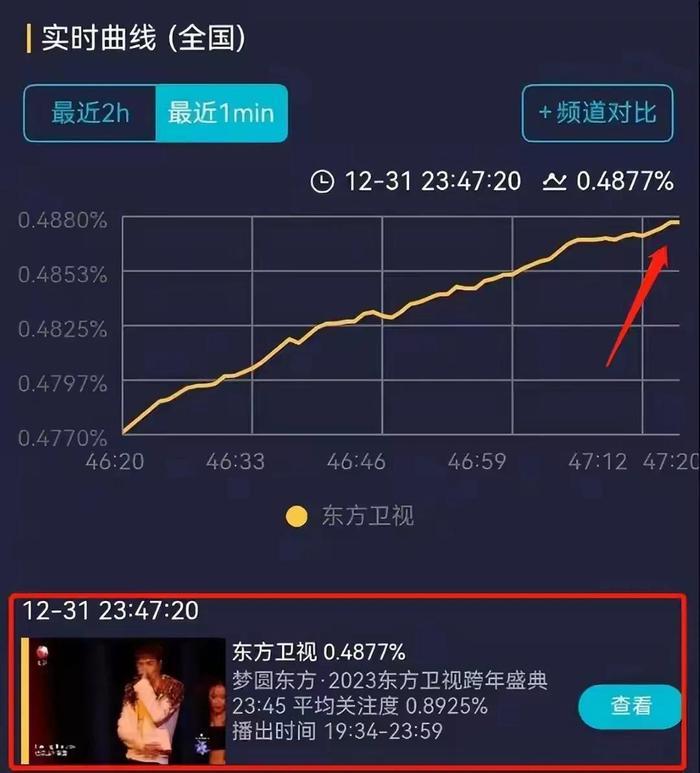The width and height of the screenshot is (700, 773).
Task: Switch to the 最近2h time range
Action: coord(90,113)
